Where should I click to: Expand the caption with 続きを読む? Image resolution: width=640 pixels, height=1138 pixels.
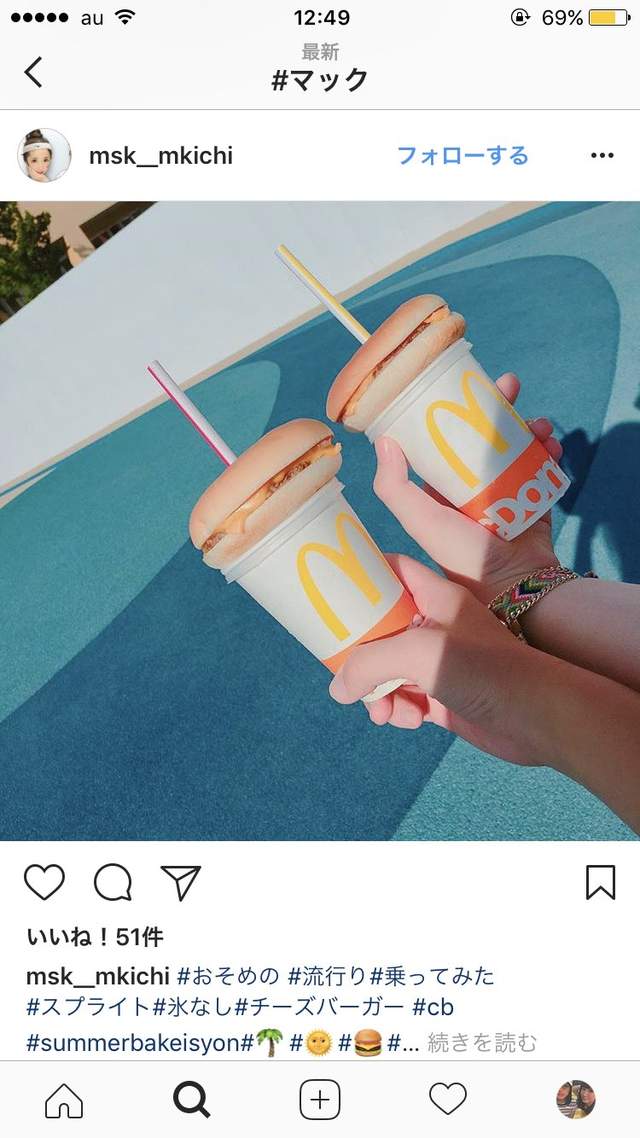(x=482, y=1043)
